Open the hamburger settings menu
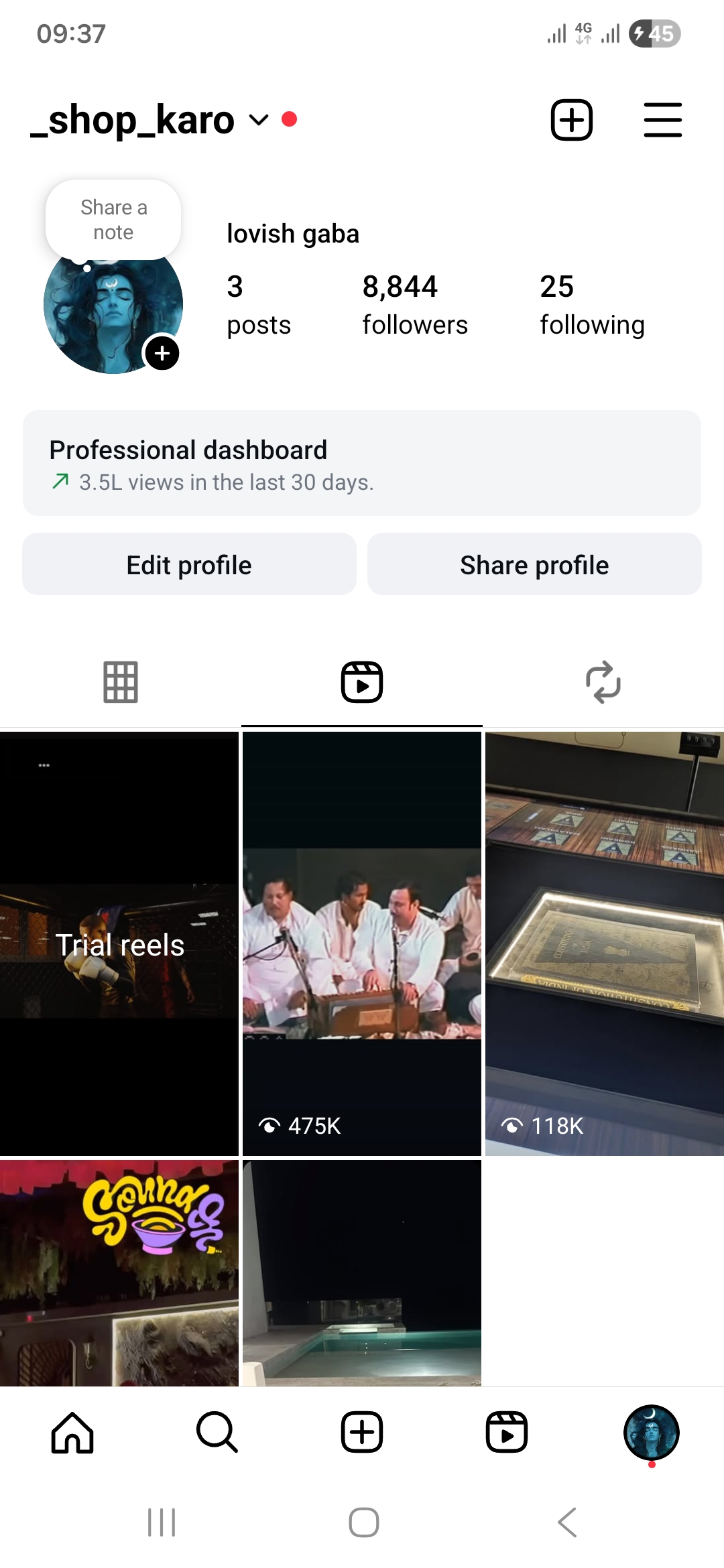The width and height of the screenshot is (724, 1568). [x=662, y=120]
